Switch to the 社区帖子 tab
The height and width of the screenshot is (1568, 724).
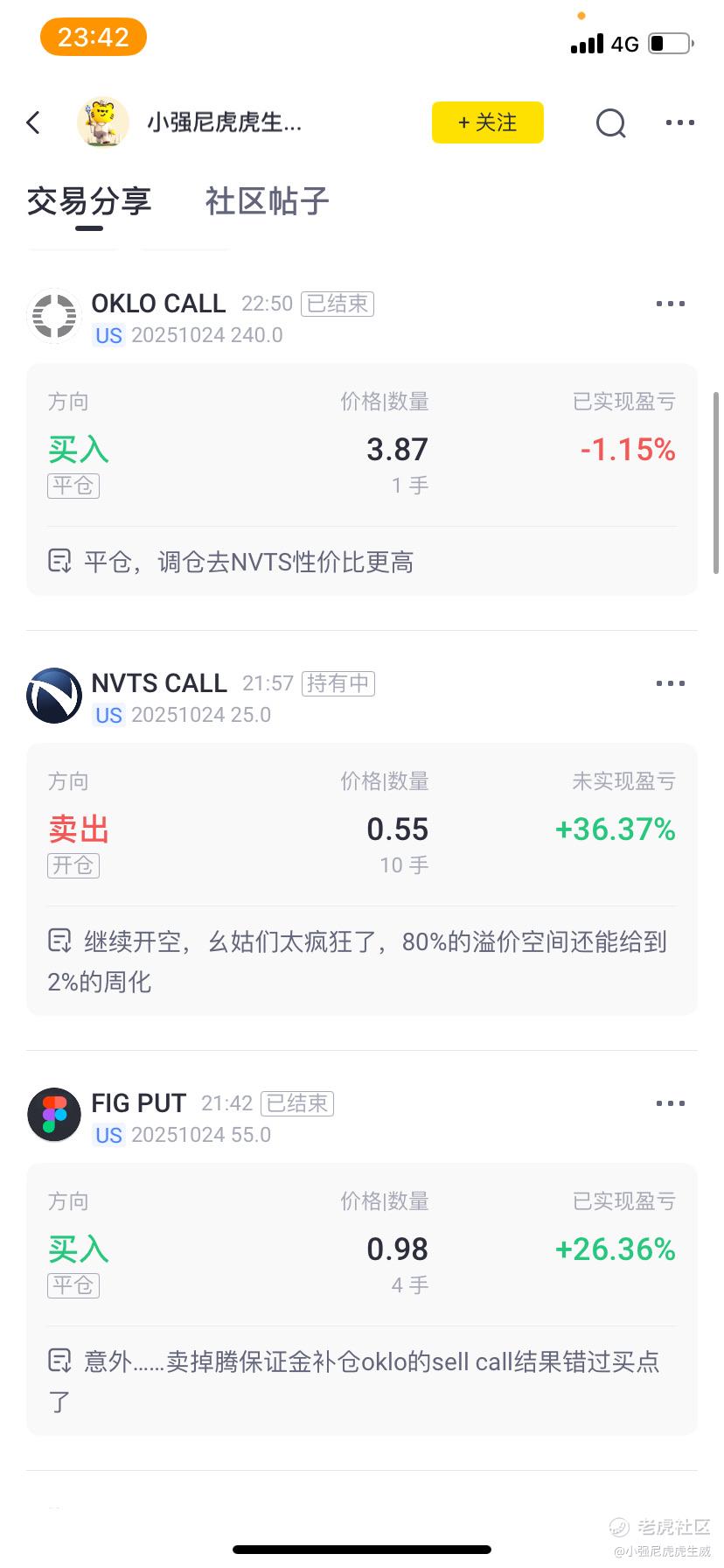pos(267,201)
